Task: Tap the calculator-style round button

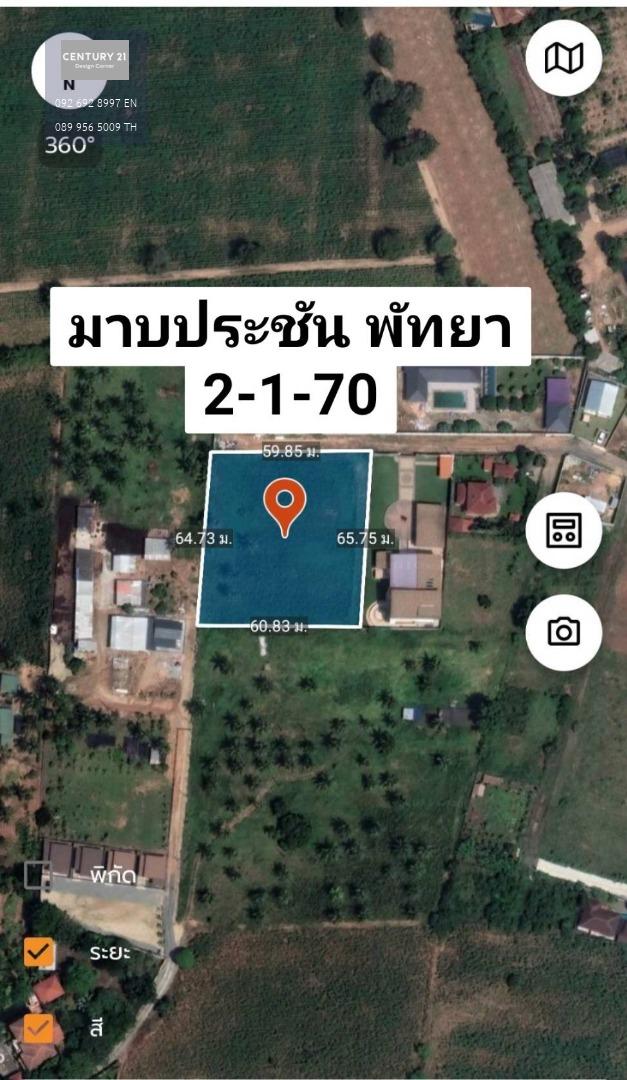Action: click(564, 530)
